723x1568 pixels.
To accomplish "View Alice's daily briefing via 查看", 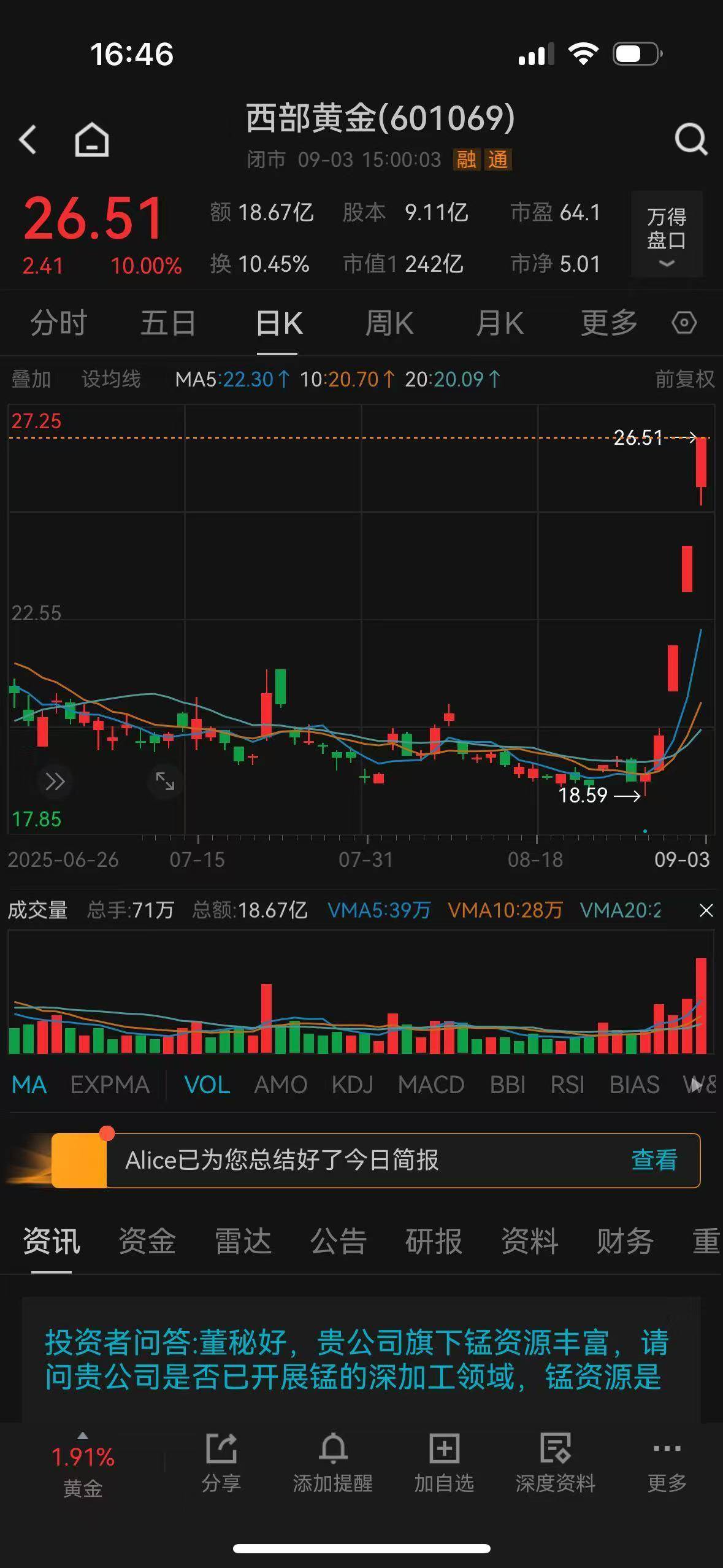I will 654,1160.
